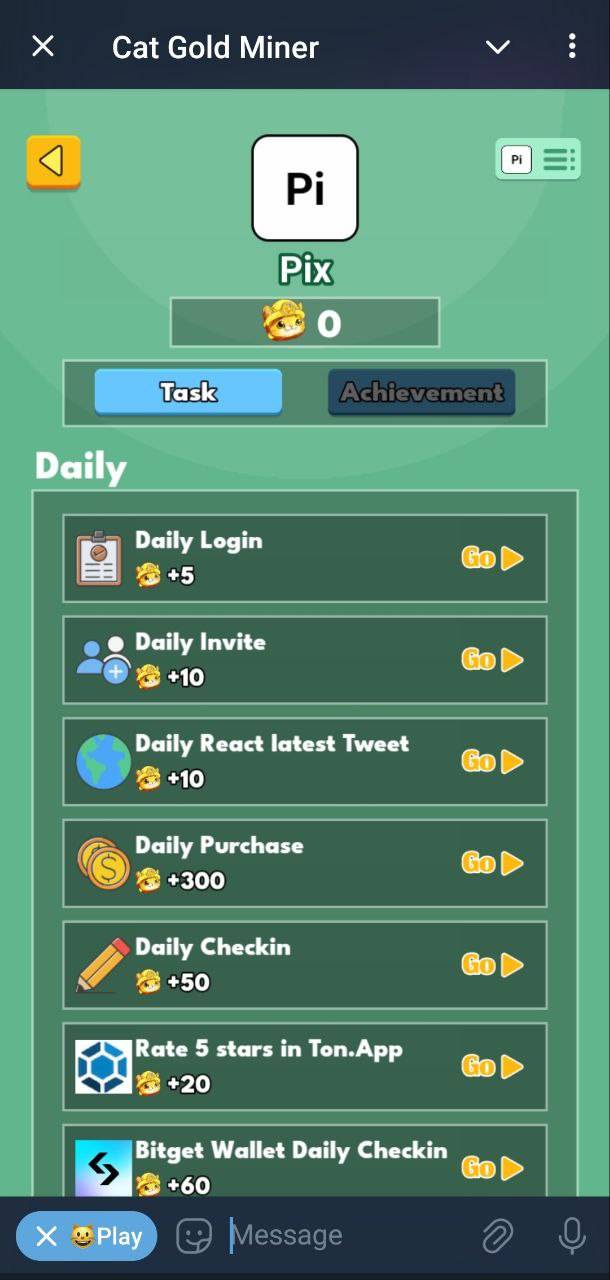
Task: Open the three-dot overflow menu
Action: pyautogui.click(x=571, y=46)
